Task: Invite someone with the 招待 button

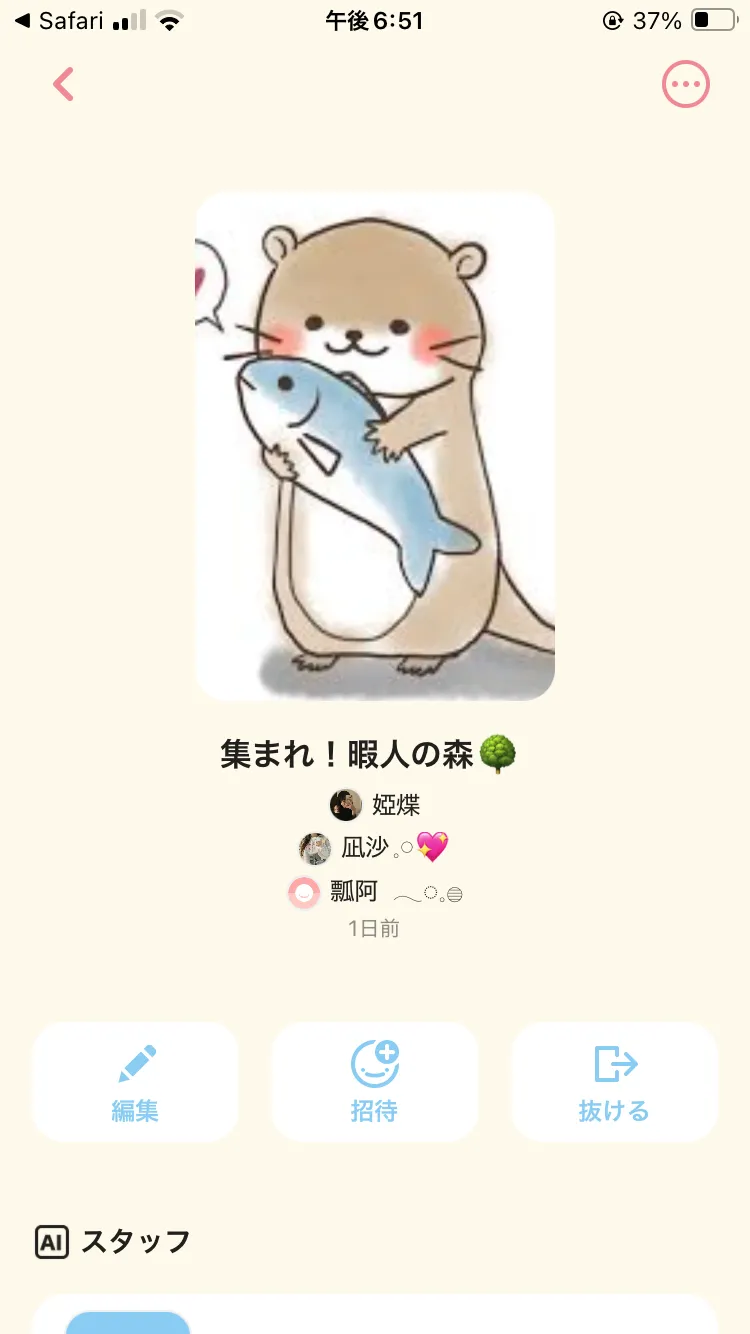Action: tap(375, 1082)
